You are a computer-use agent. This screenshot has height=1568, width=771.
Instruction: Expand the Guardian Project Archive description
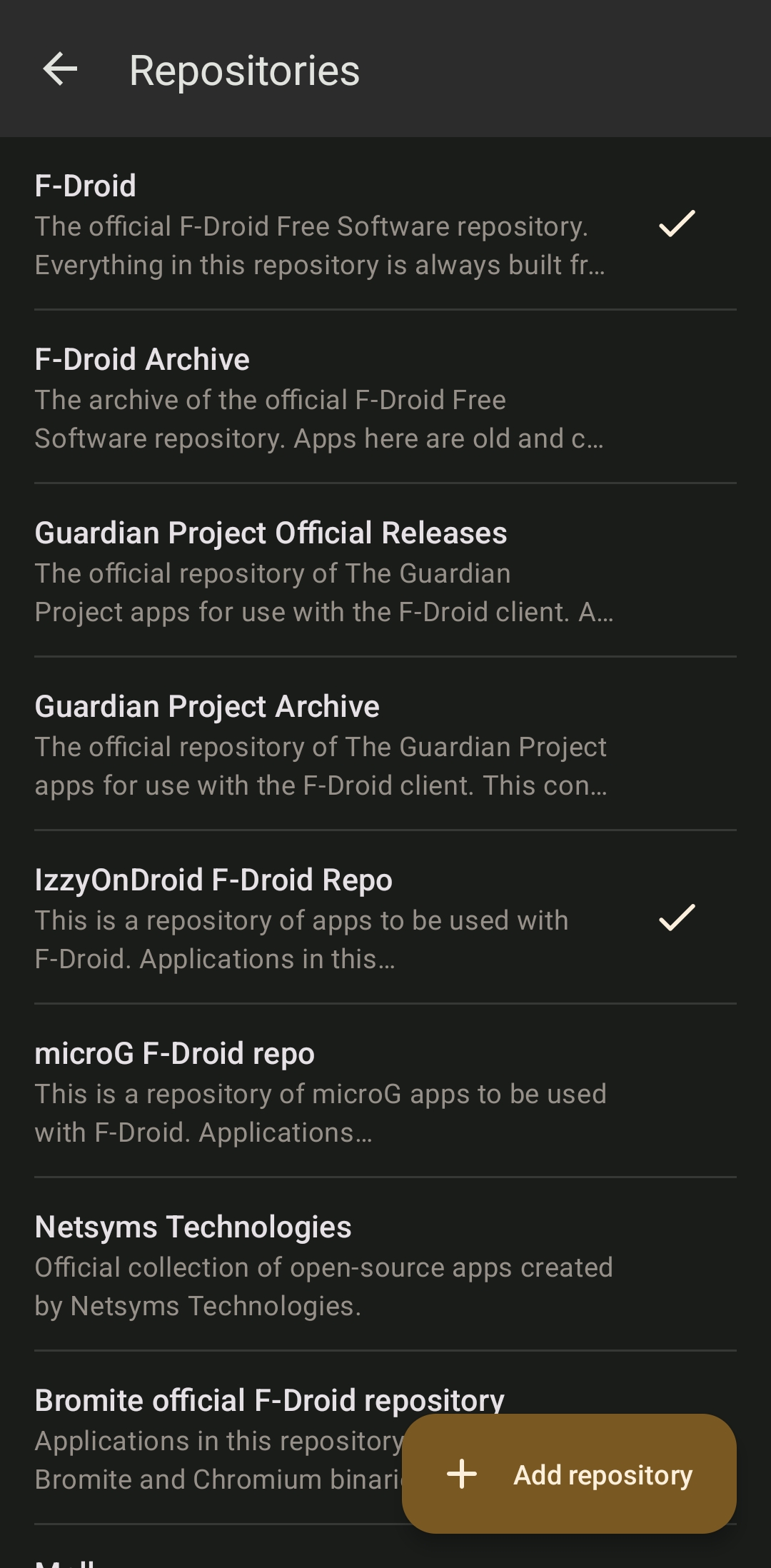(320, 764)
